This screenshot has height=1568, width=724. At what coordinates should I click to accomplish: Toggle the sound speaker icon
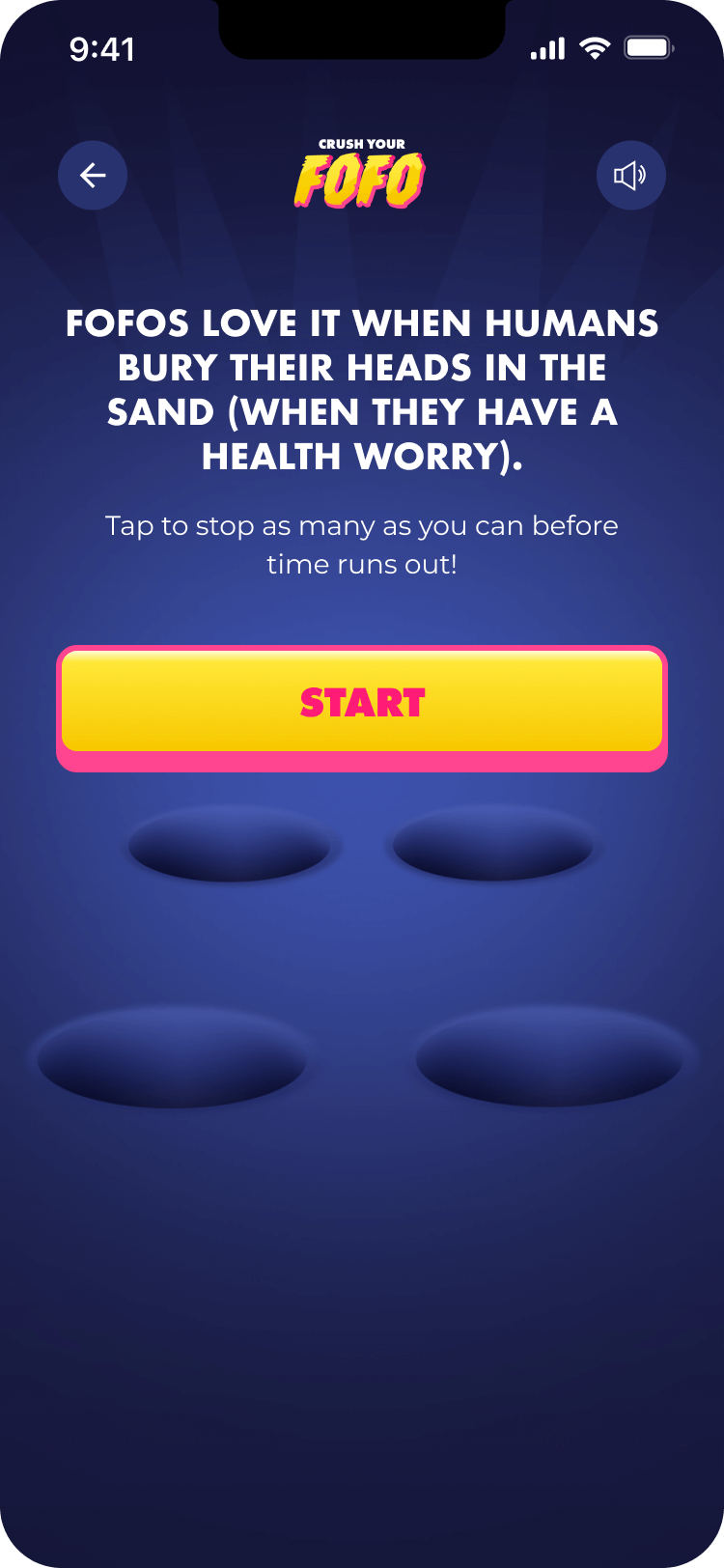630,176
